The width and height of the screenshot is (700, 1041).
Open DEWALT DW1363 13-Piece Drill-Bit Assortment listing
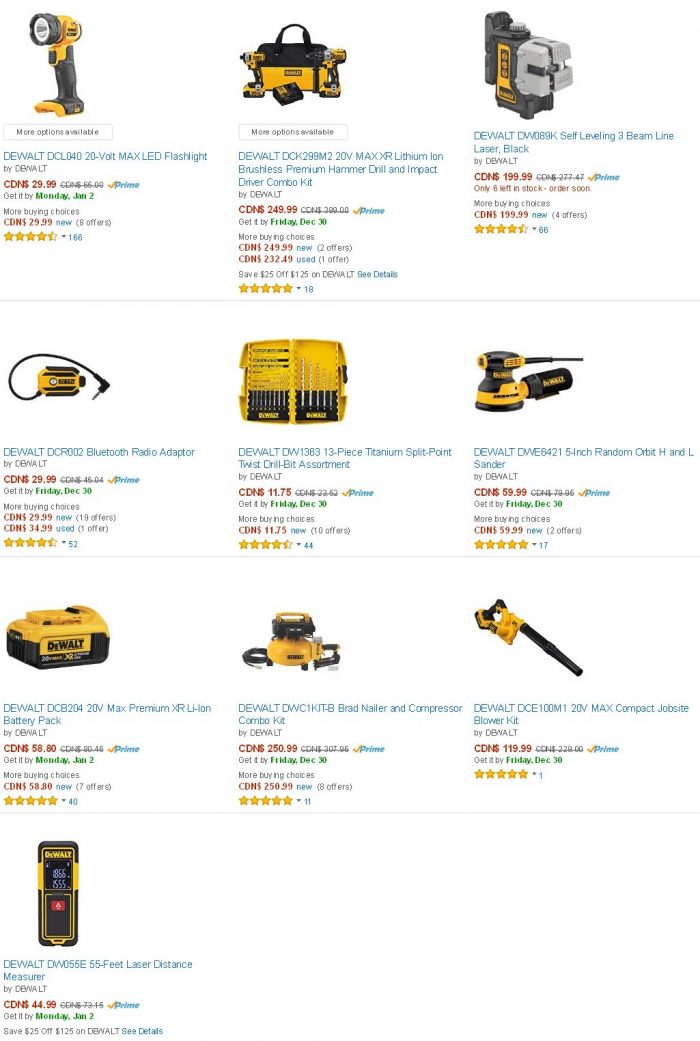click(344, 458)
